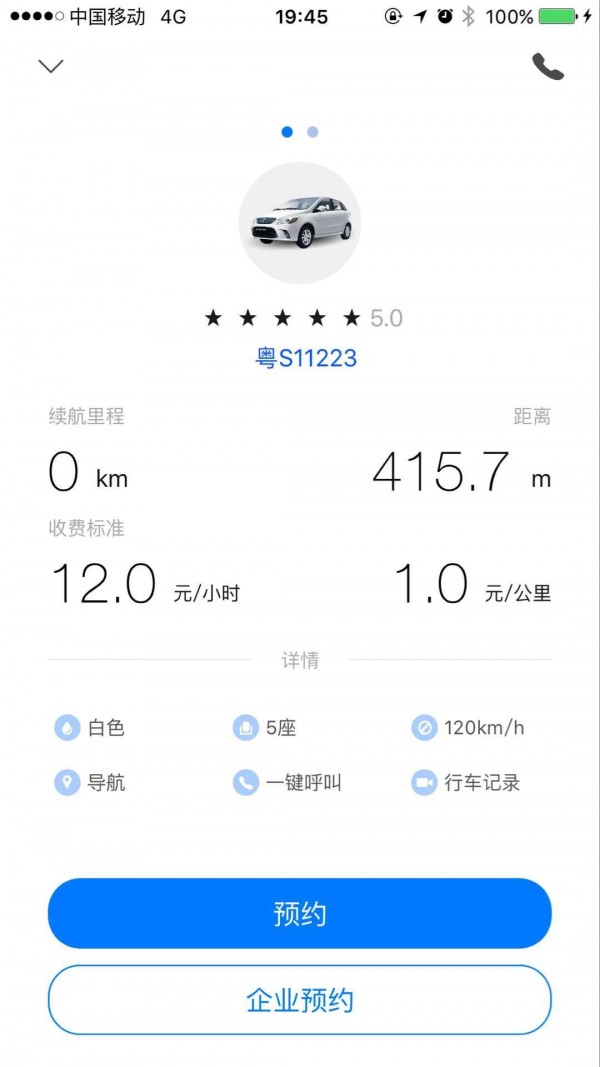Open 行车记录 driving records

466,782
